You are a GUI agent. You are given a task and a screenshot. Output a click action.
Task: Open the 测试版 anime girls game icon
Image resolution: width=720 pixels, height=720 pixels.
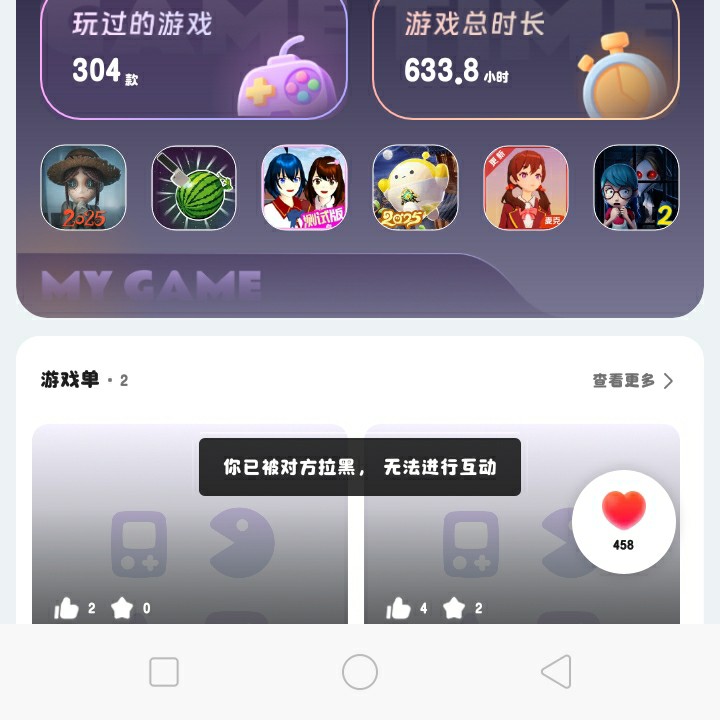[x=304, y=188]
